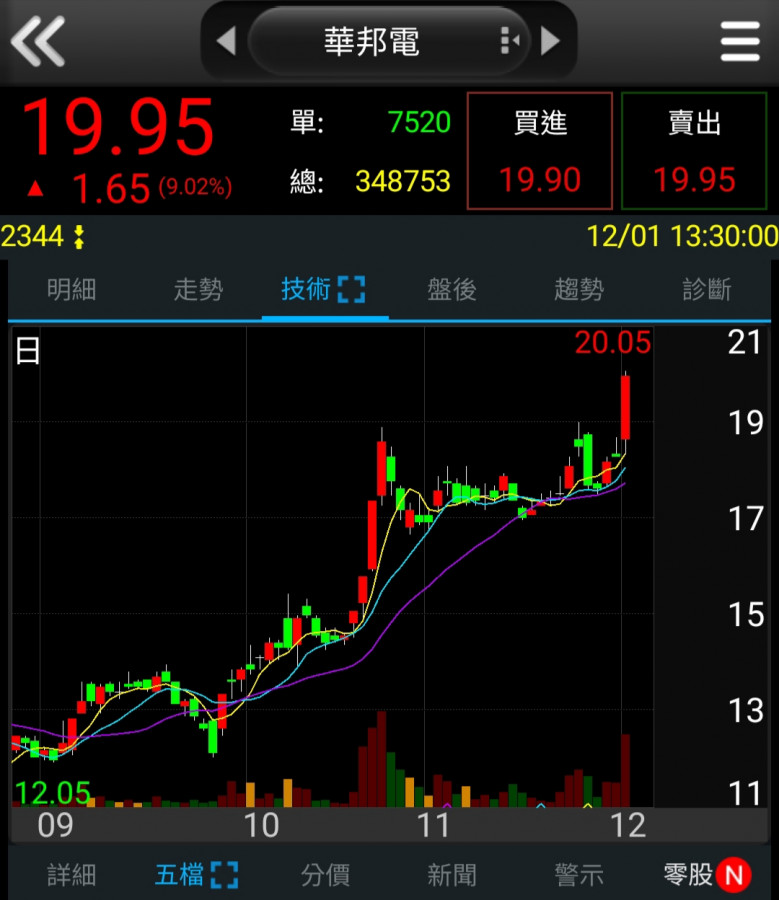Switch to the previous stock
The width and height of the screenshot is (779, 900).
pyautogui.click(x=226, y=41)
